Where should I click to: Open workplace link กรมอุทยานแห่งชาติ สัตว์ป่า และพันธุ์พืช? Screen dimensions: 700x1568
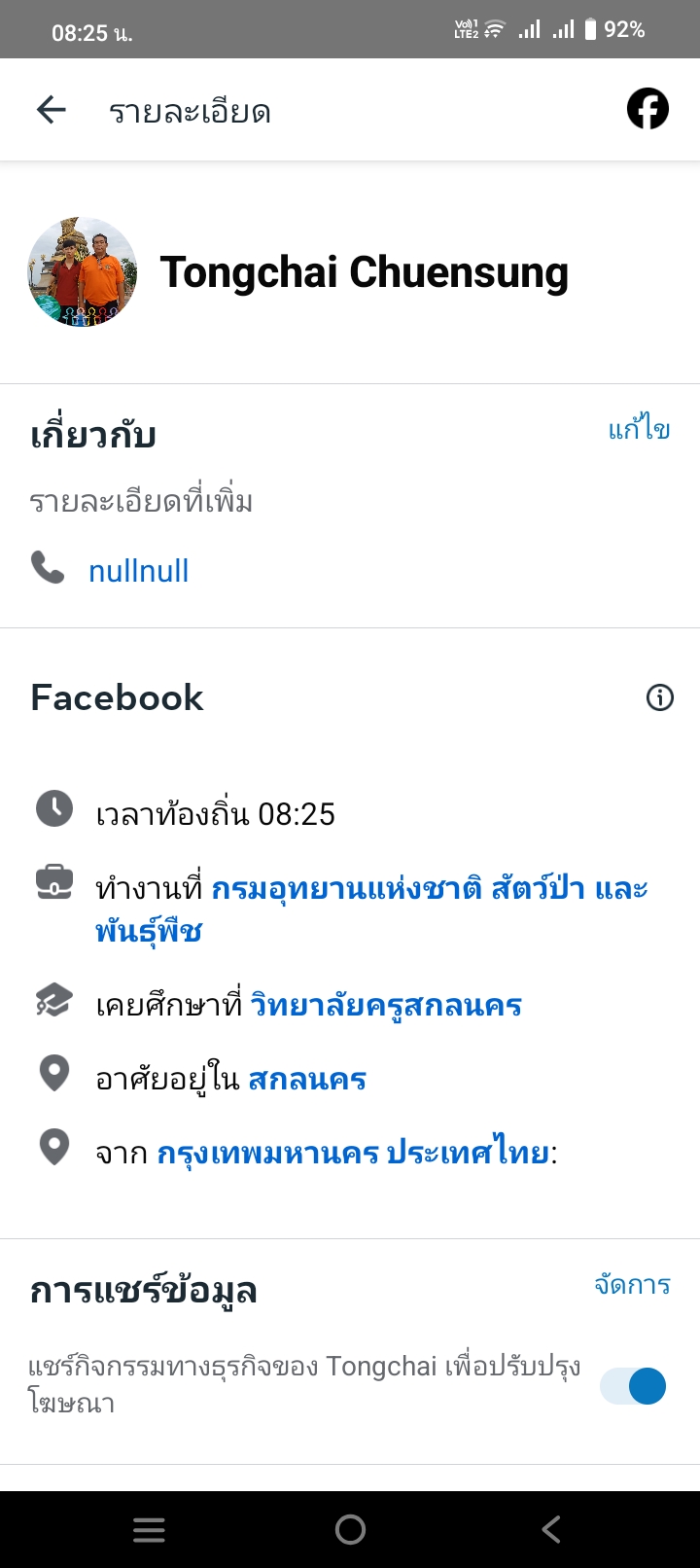pyautogui.click(x=429, y=889)
